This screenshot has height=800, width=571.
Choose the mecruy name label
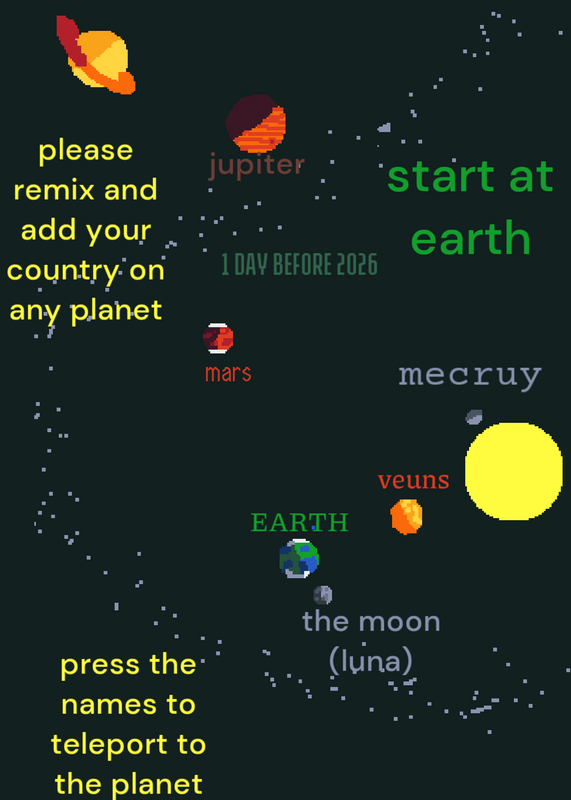coord(469,377)
